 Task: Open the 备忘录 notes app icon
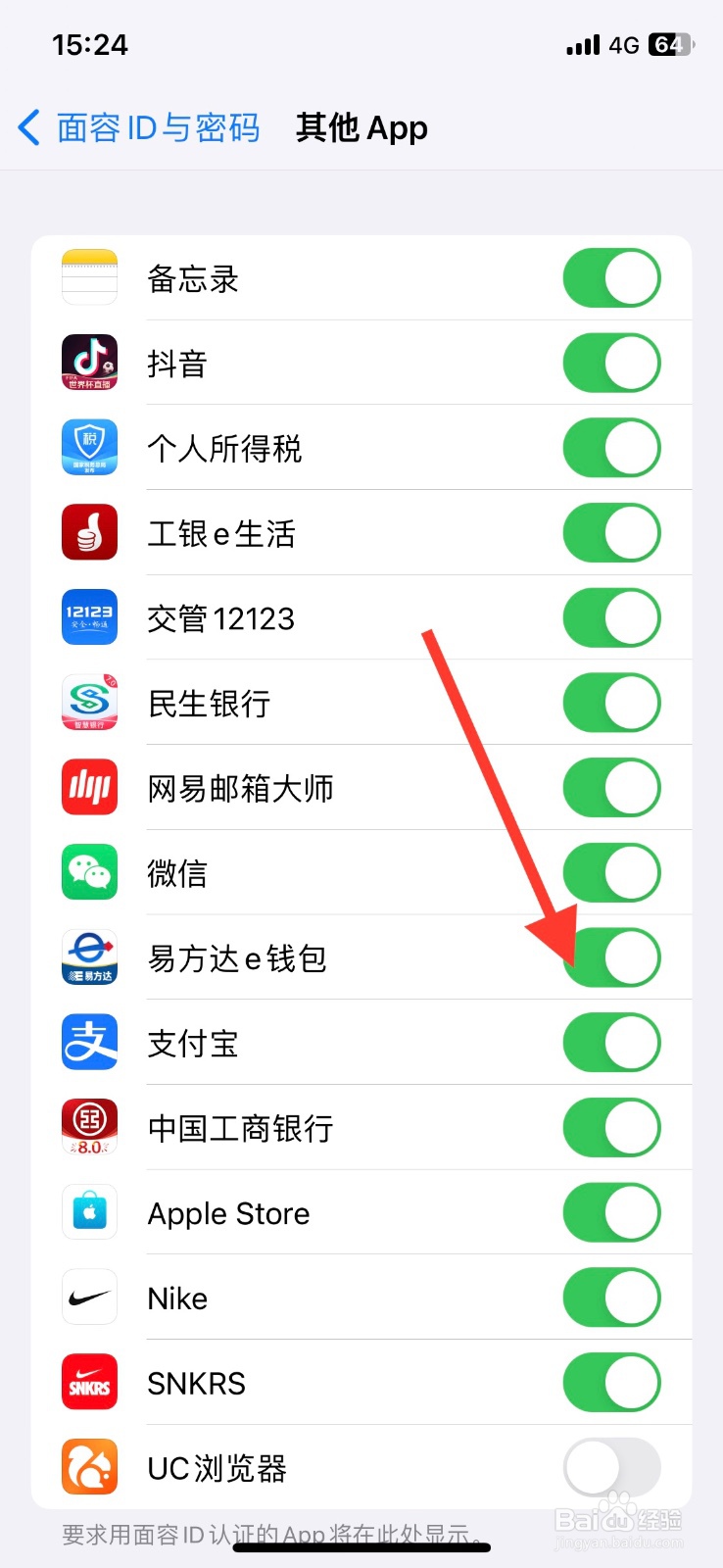point(89,277)
